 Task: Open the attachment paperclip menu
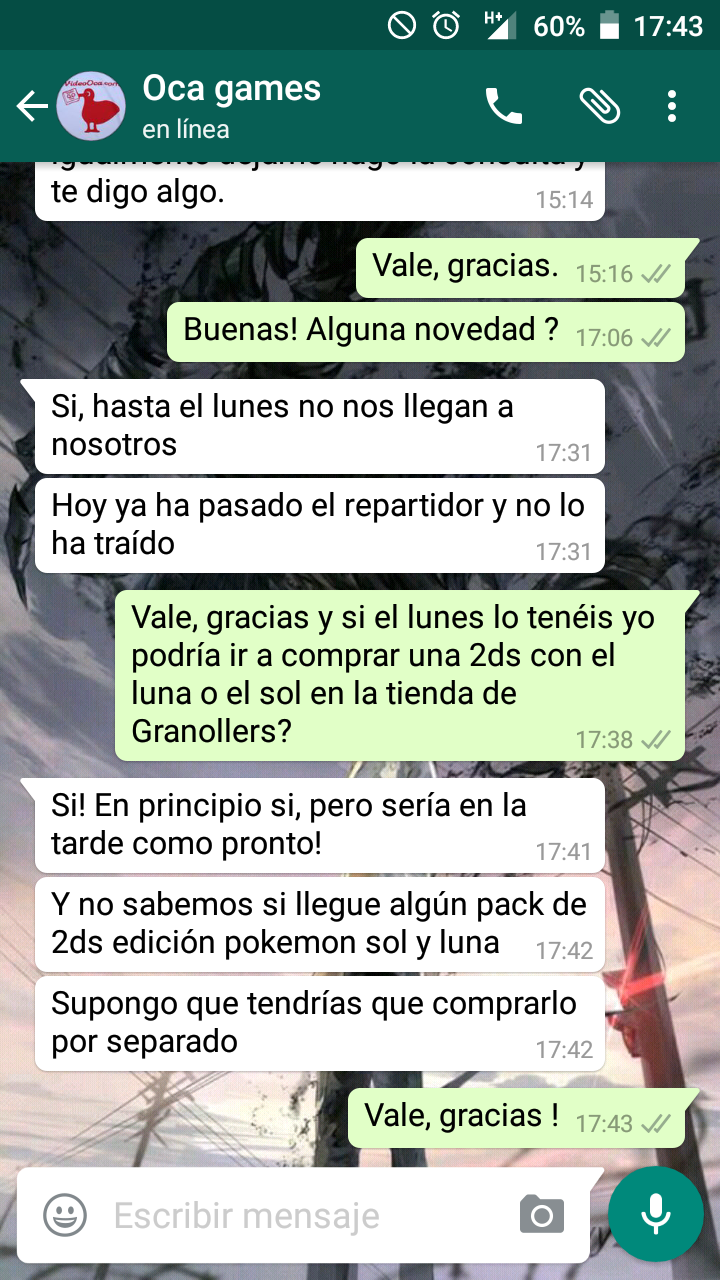[x=600, y=106]
